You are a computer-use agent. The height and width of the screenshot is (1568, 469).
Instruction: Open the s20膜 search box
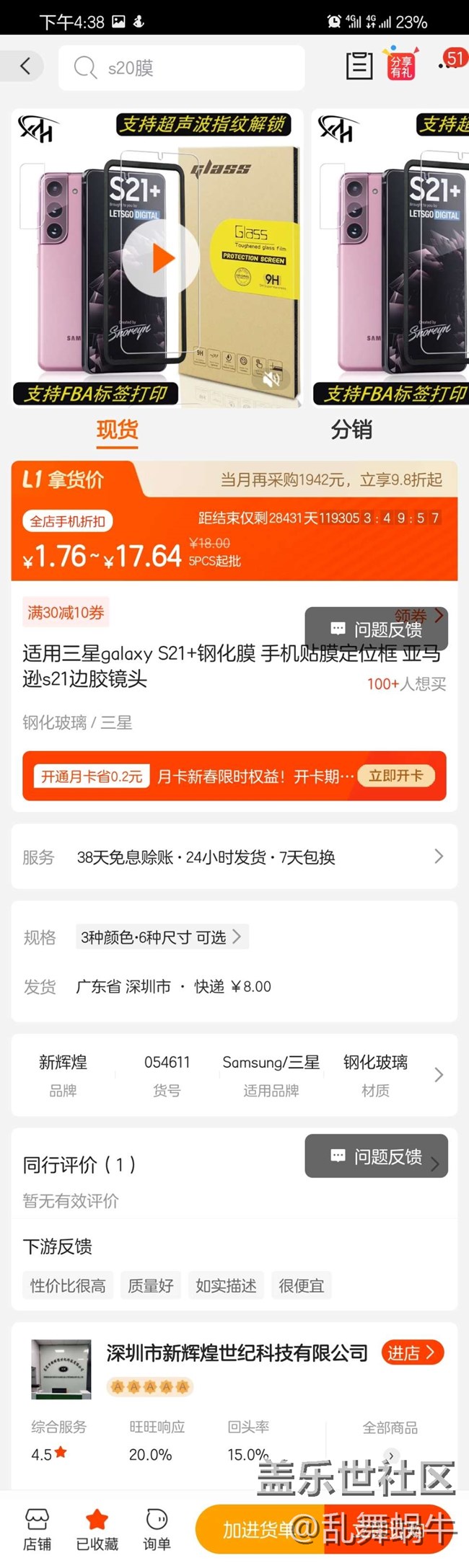pyautogui.click(x=180, y=68)
